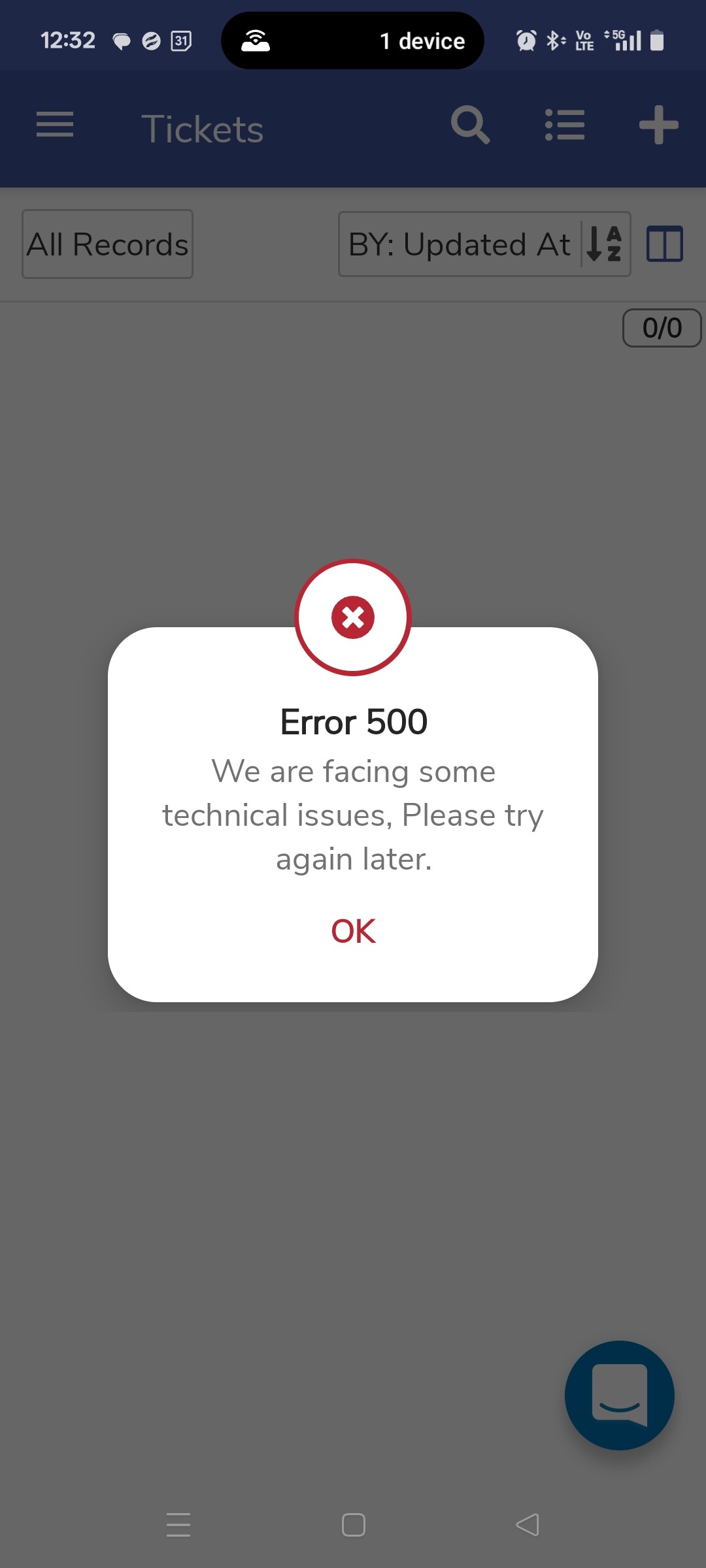
Task: Open ticket search
Action: coord(470,125)
